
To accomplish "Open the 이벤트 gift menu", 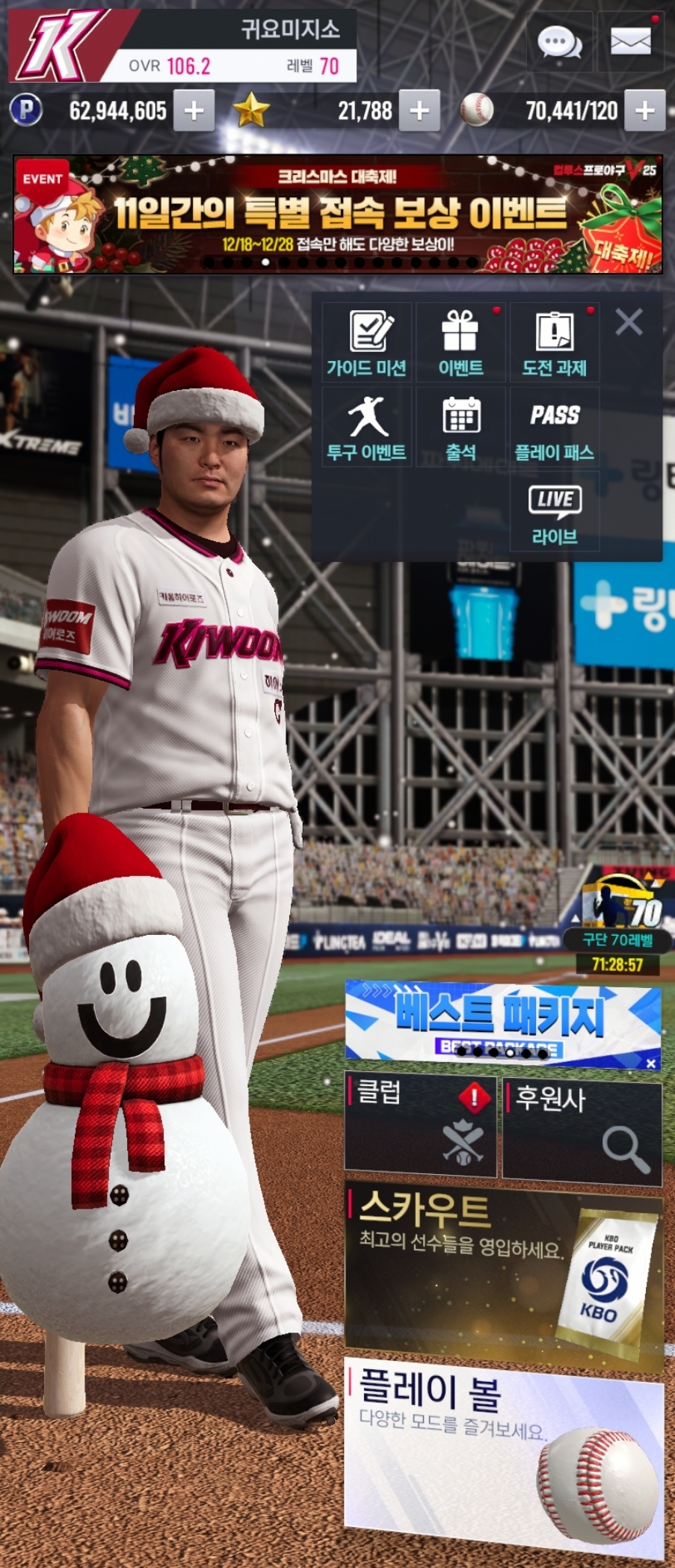I will pos(460,344).
